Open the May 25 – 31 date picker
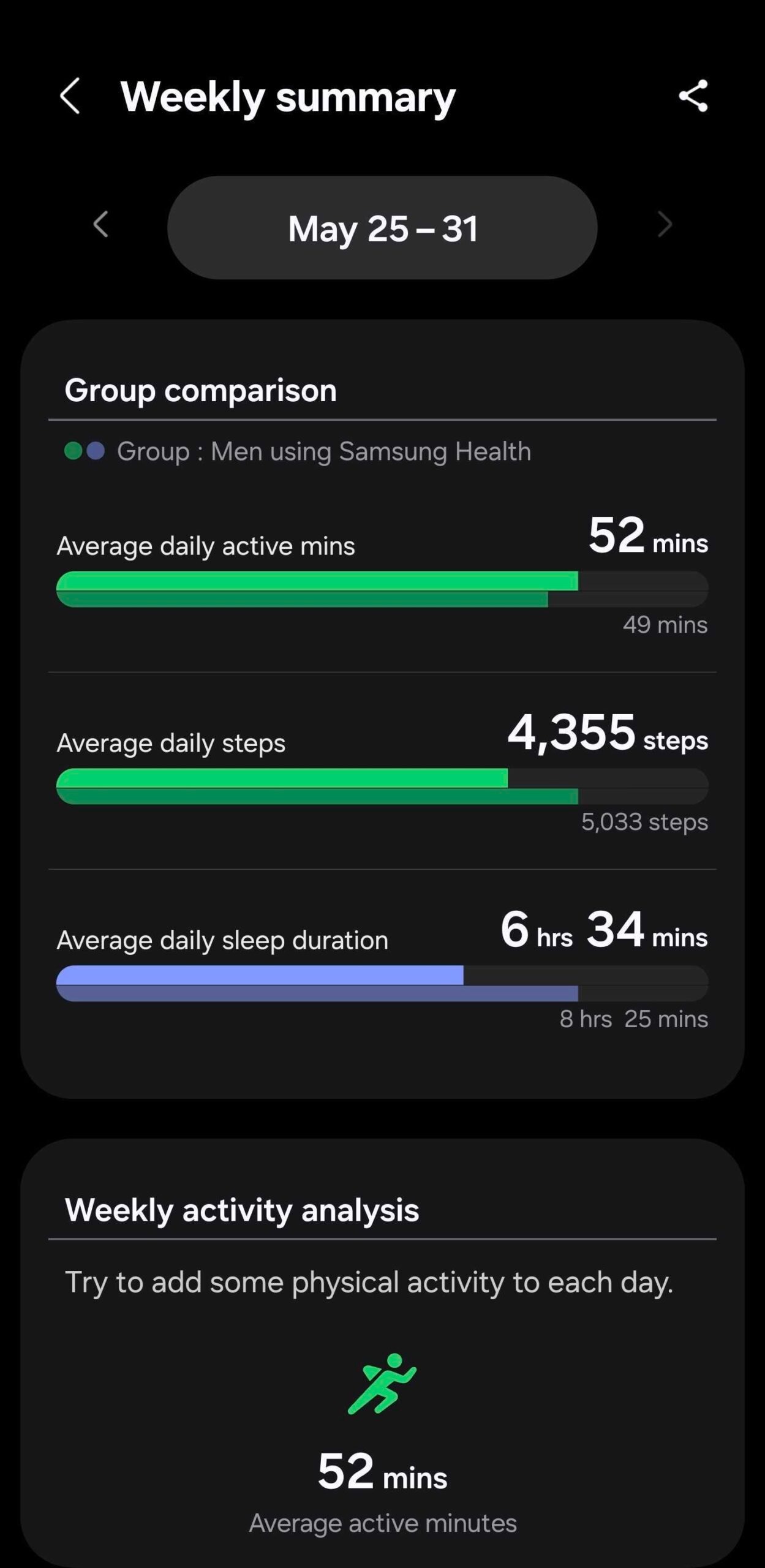Image resolution: width=765 pixels, height=1568 pixels. (x=382, y=228)
